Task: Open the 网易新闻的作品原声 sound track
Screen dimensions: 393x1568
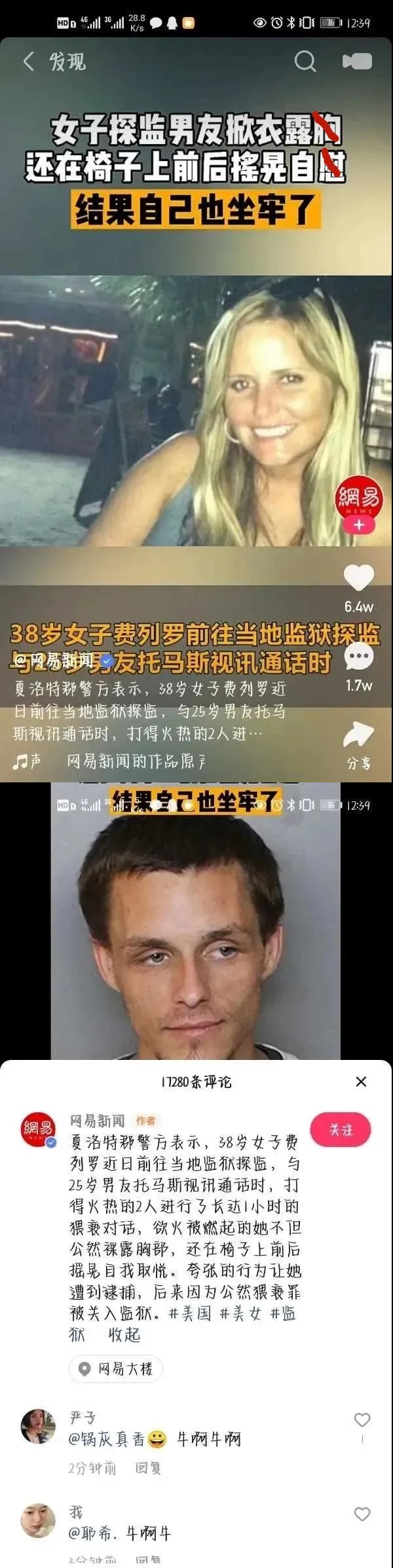Action: click(136, 761)
